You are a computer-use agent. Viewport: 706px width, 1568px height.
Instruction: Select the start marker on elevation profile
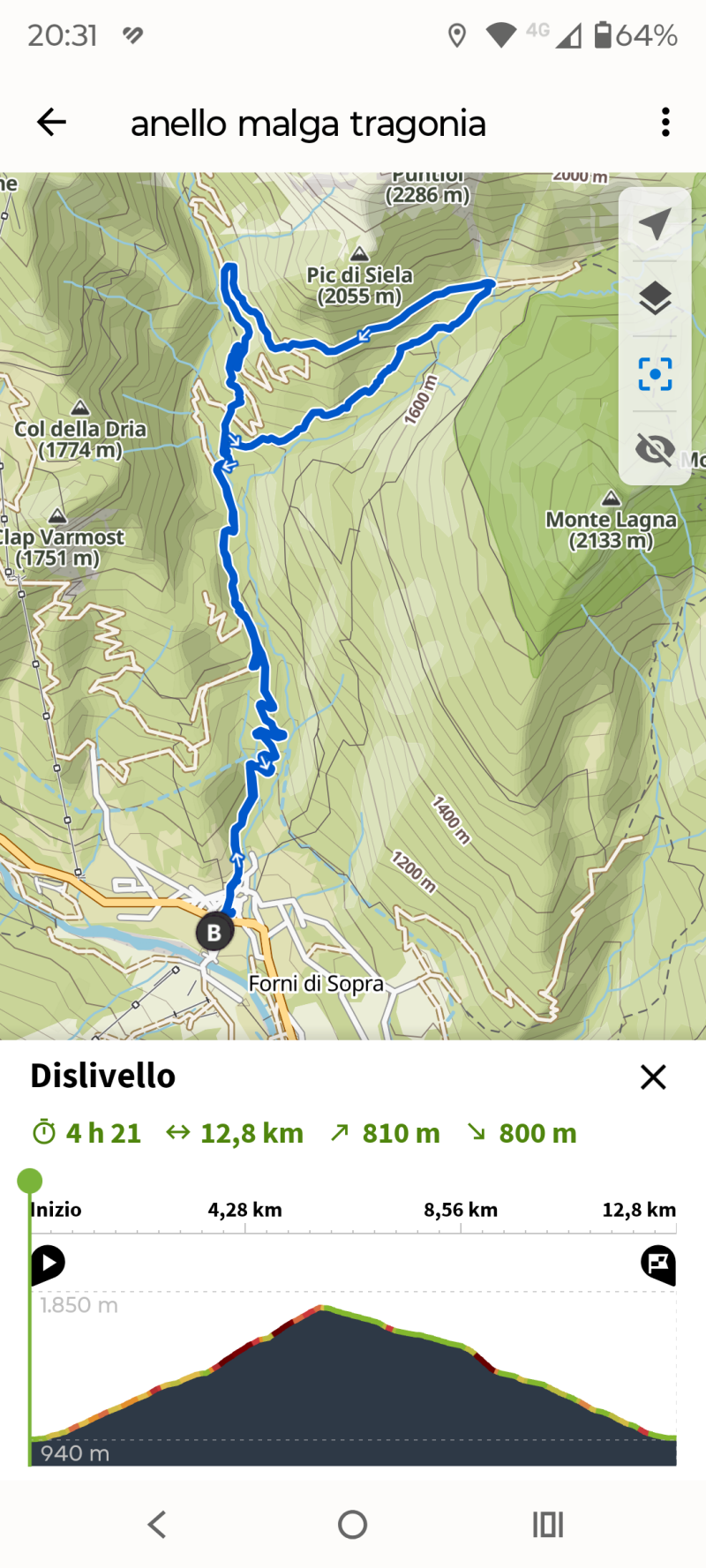[48, 1264]
